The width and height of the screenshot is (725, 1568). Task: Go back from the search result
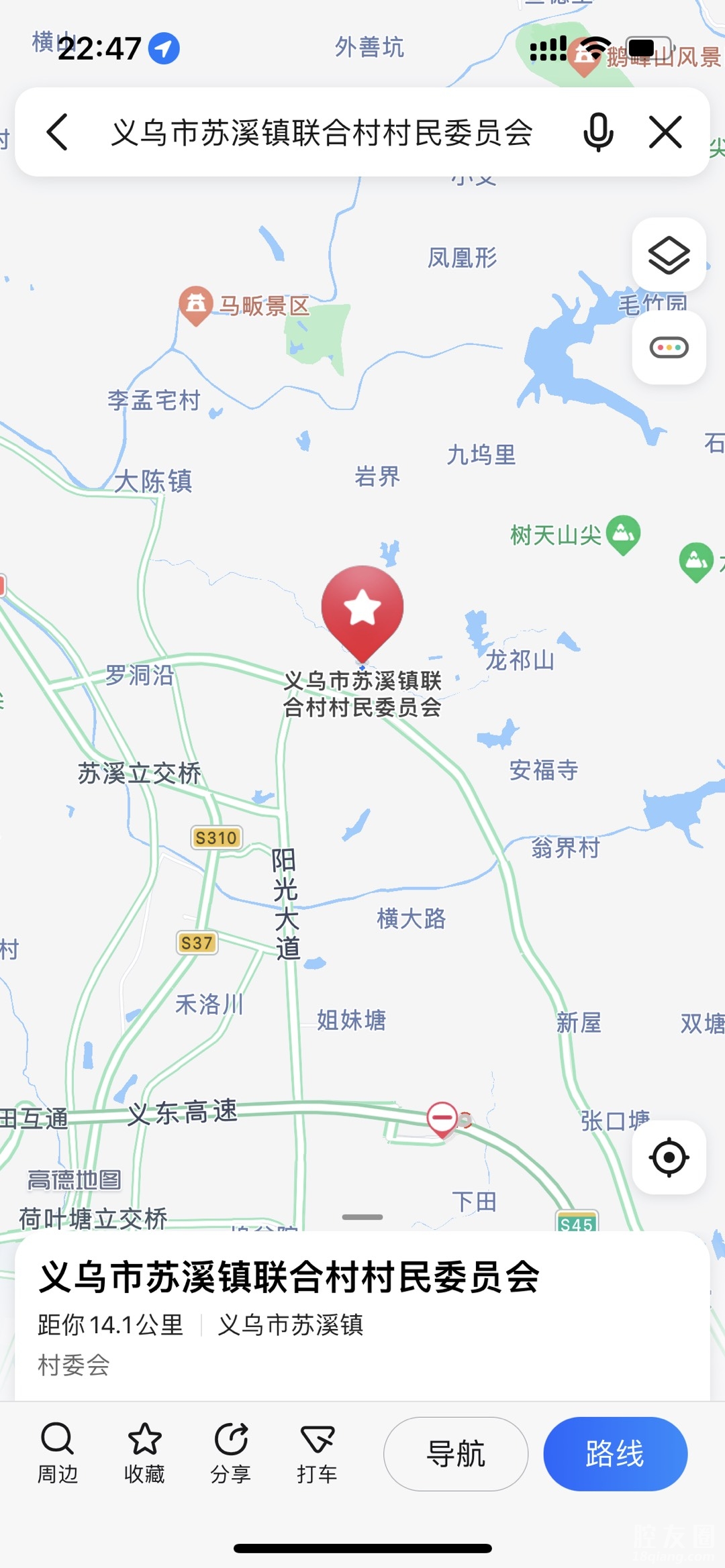58,132
